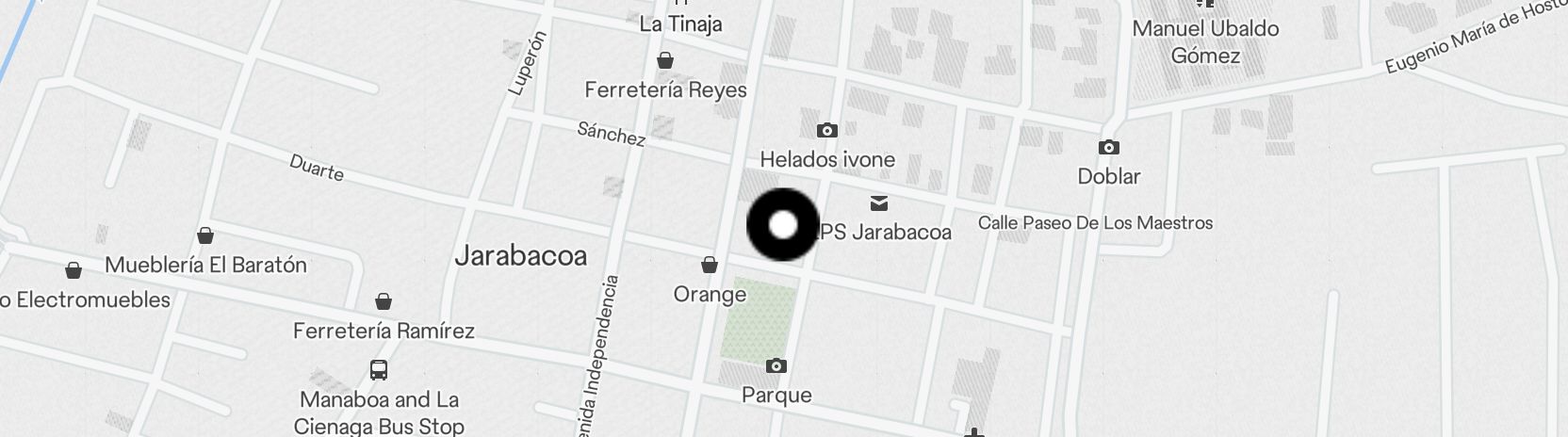Open the Mueblería El Baratón marker
Image resolution: width=1568 pixels, height=437 pixels.
pyautogui.click(x=205, y=235)
